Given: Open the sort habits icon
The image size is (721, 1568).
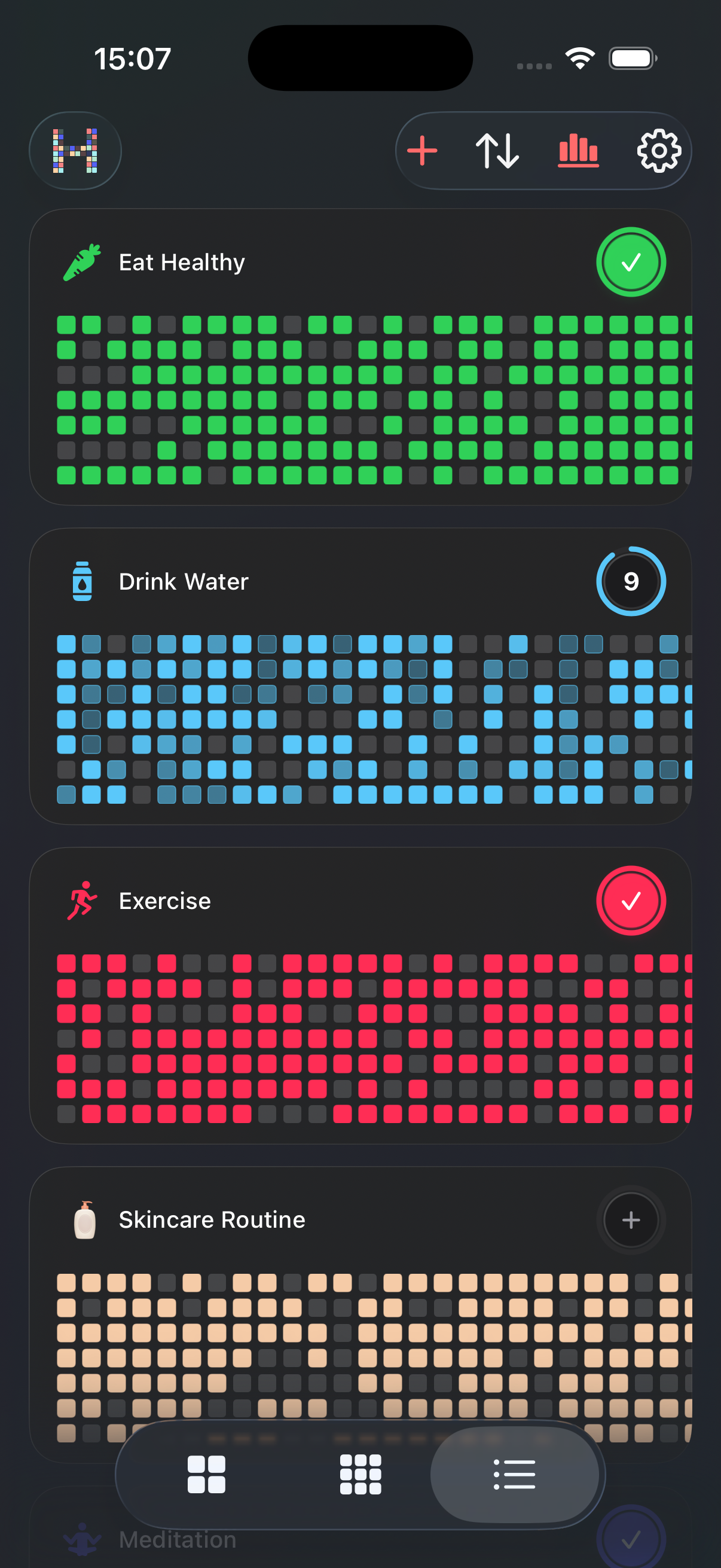Looking at the screenshot, I should 496,150.
